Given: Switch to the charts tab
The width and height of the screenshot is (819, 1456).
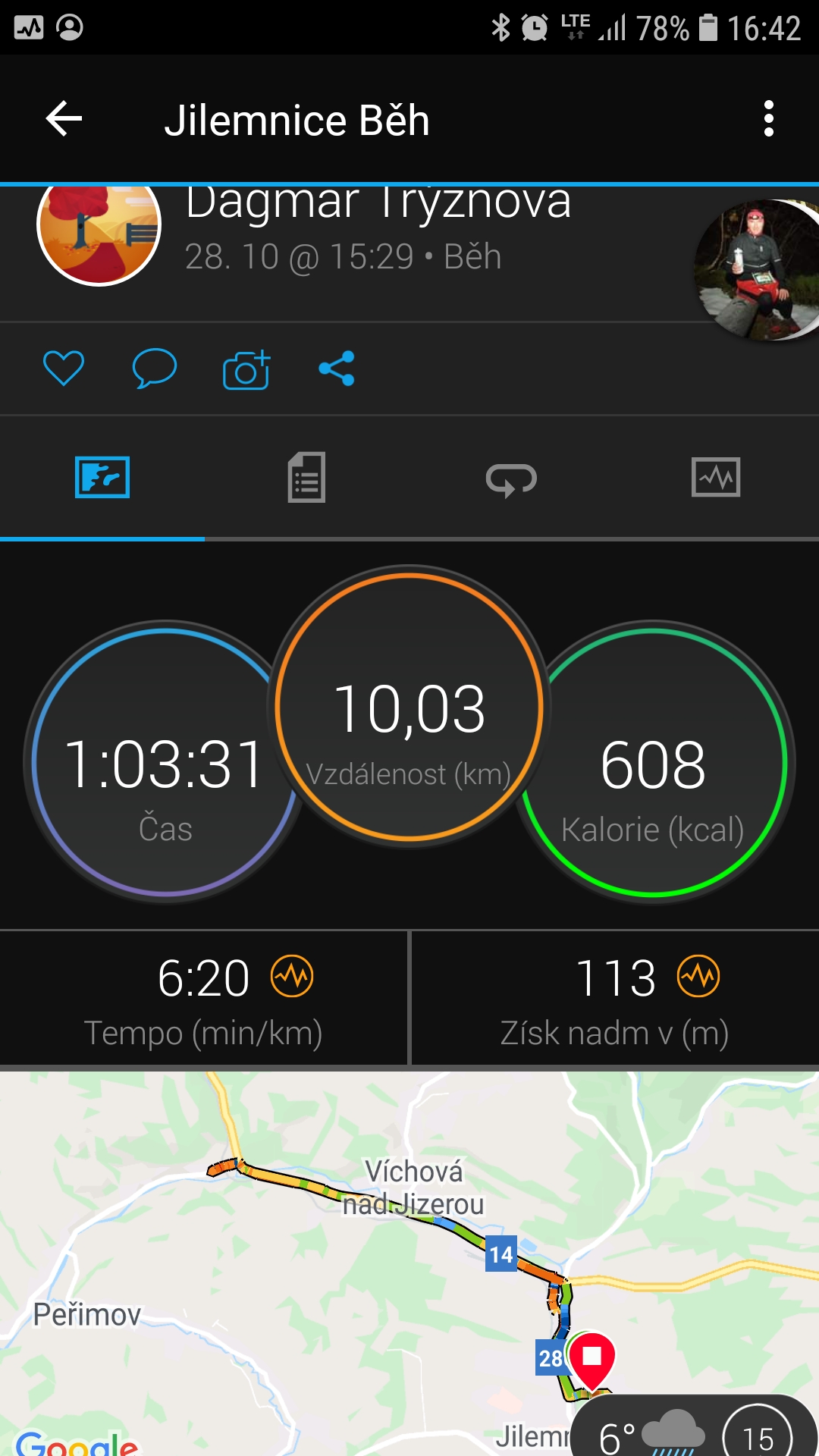Looking at the screenshot, I should (716, 478).
